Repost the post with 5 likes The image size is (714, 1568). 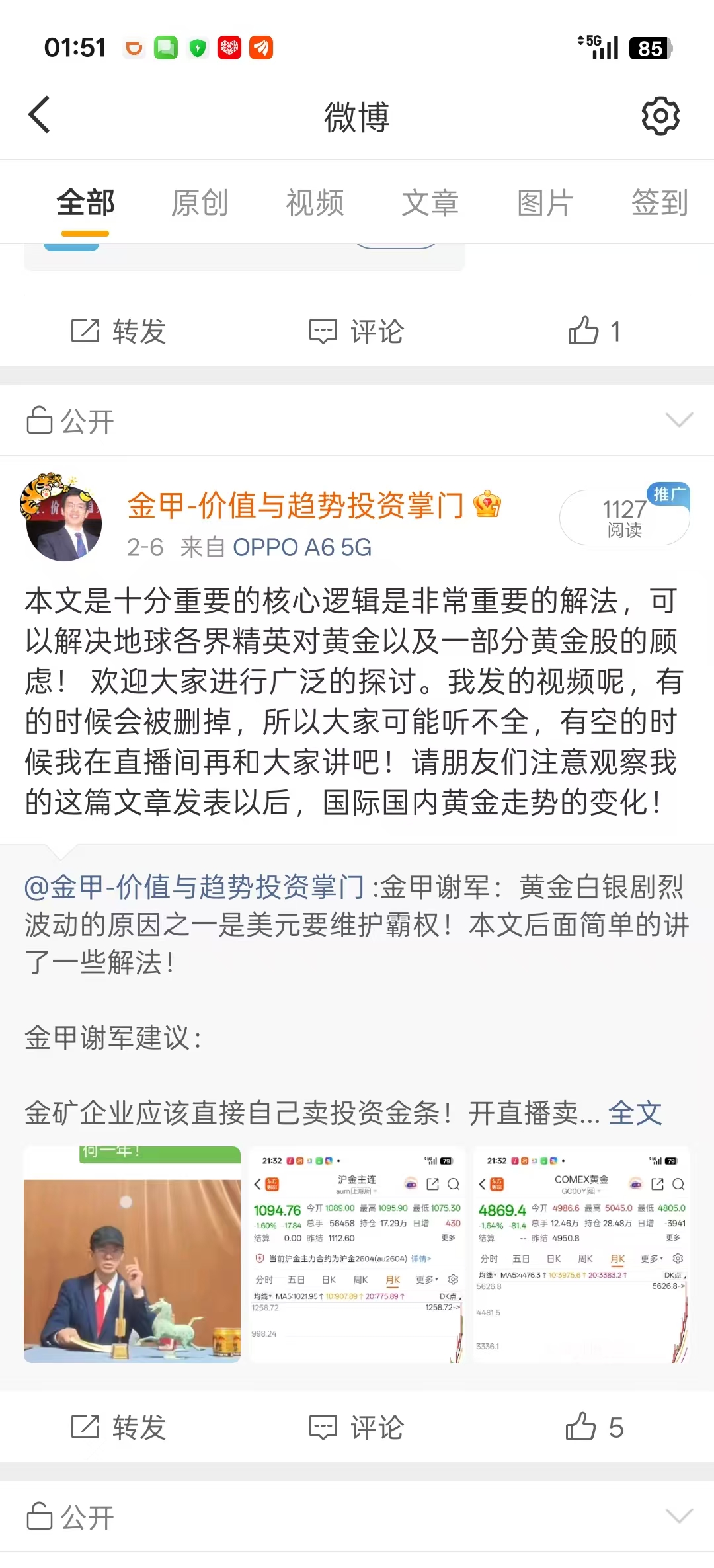click(119, 1427)
